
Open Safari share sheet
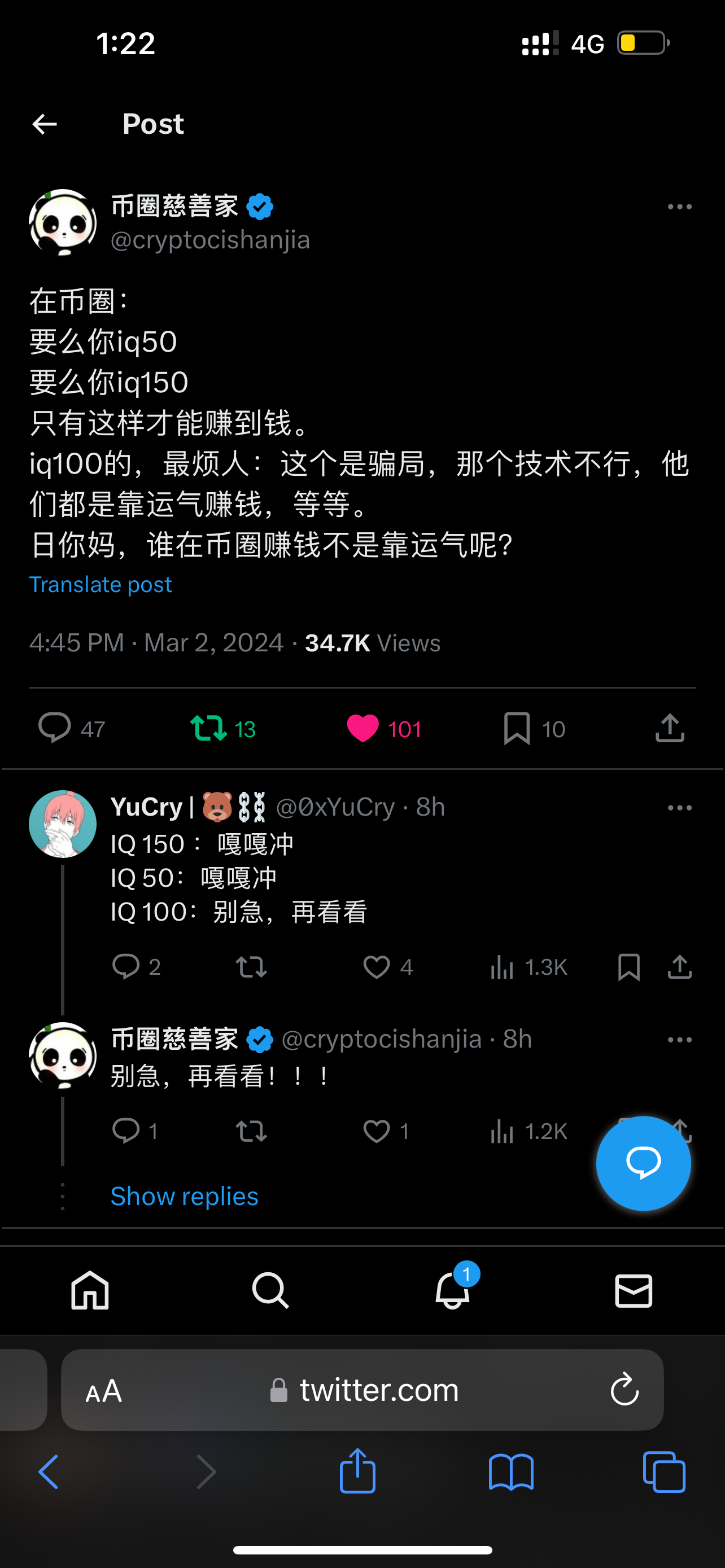click(357, 1470)
